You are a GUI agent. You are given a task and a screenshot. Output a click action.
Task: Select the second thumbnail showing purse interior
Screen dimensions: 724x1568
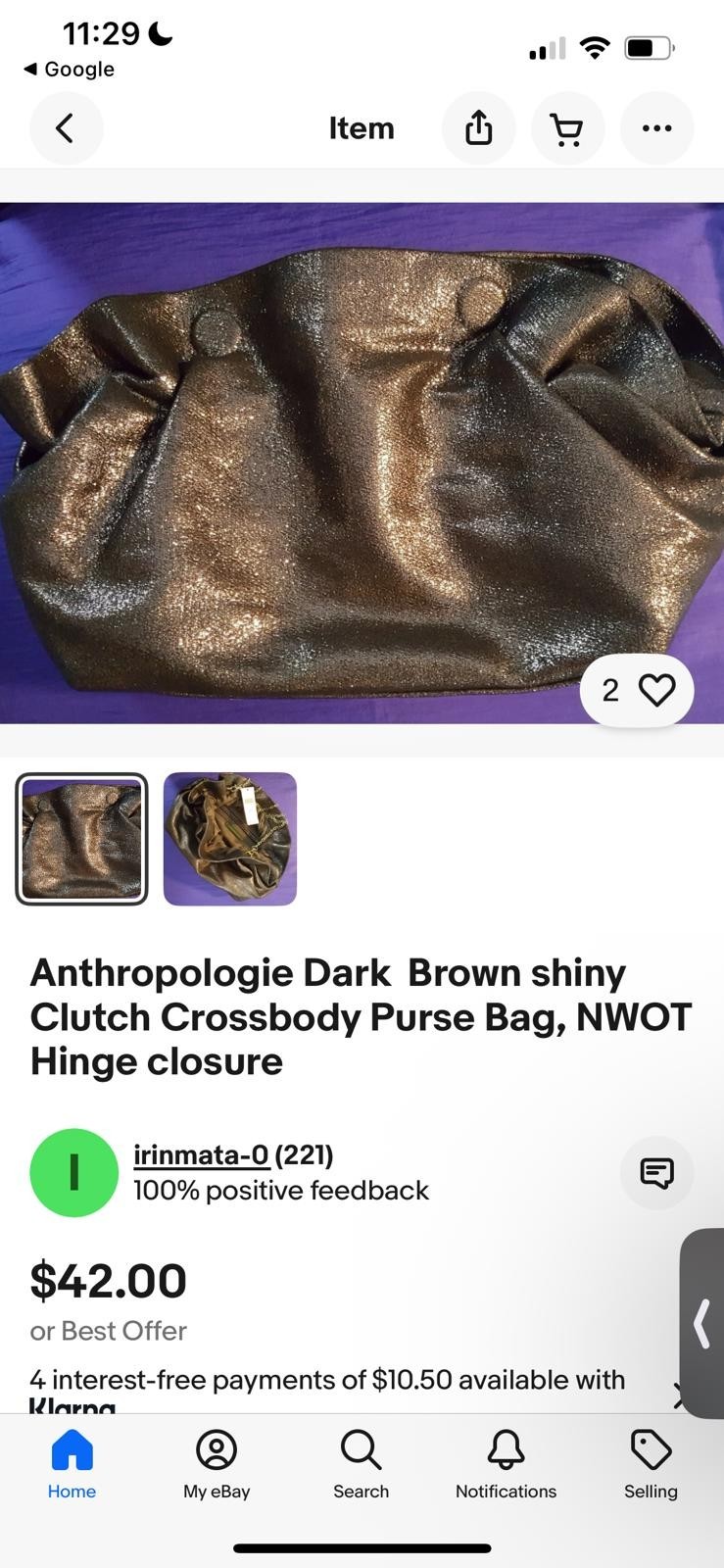point(230,839)
